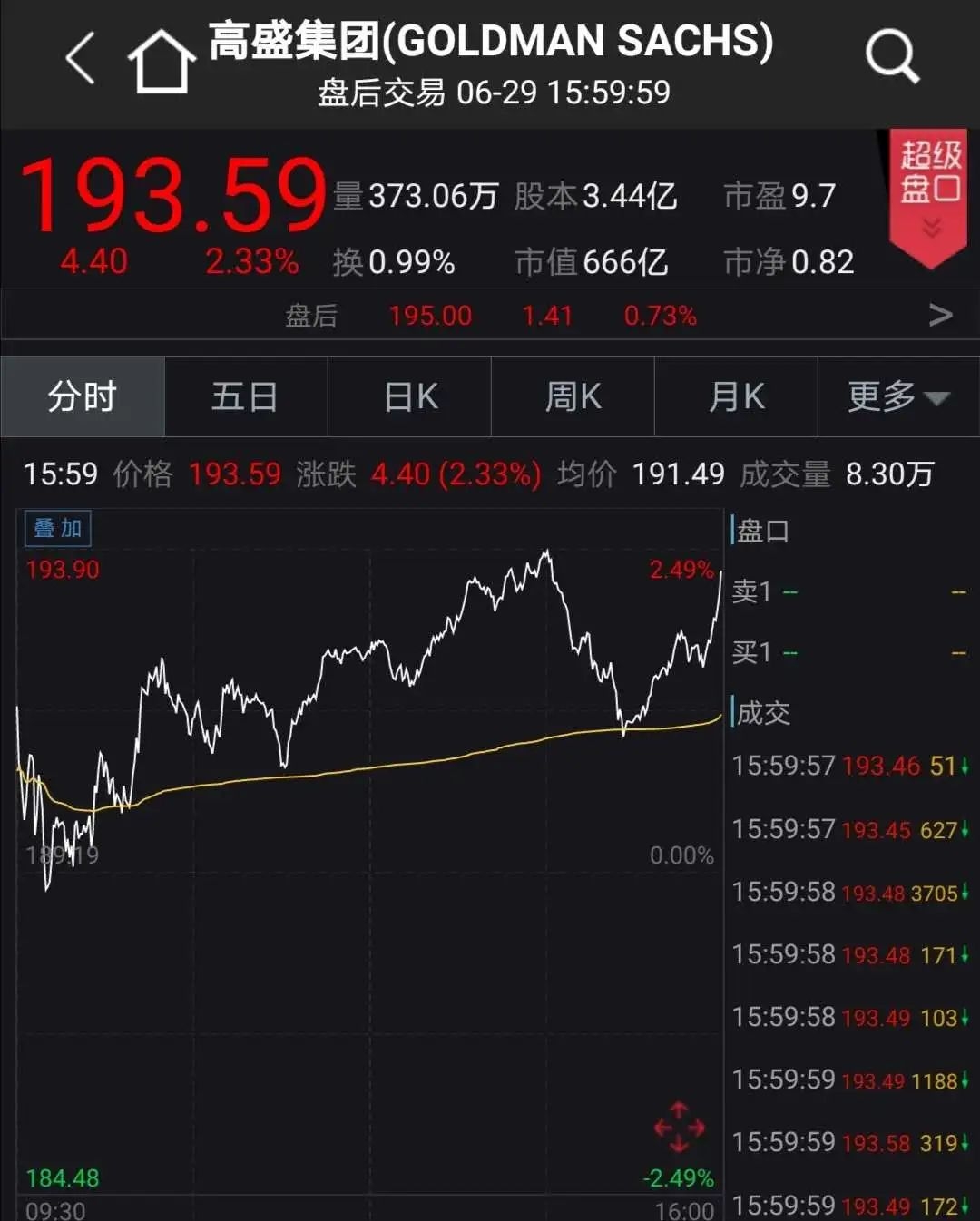The width and height of the screenshot is (980, 1221).
Task: Switch to the 日K chart tab
Action: point(409,396)
